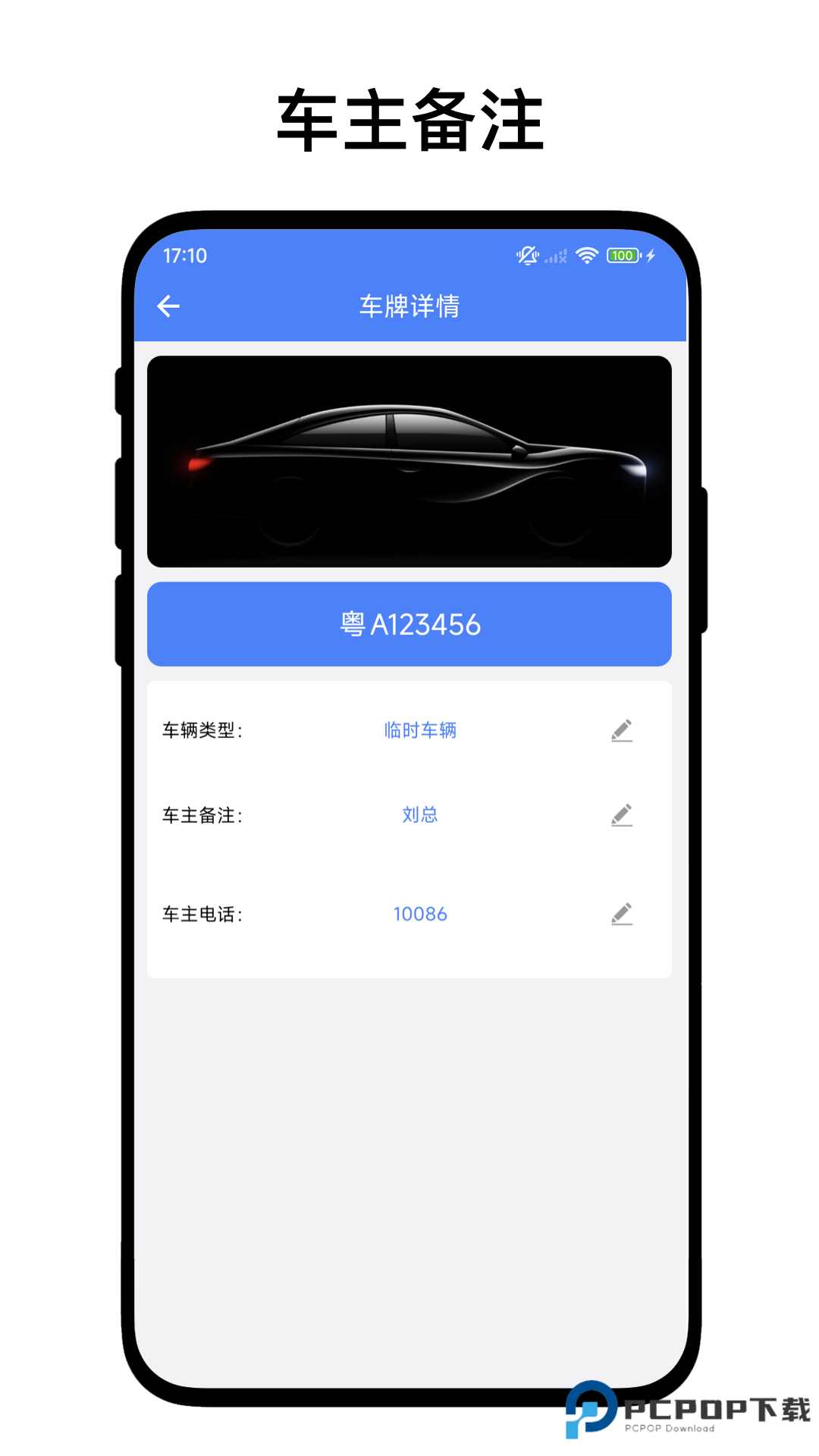Click the 车牌详情 title text
819x1456 pixels.
[409, 306]
